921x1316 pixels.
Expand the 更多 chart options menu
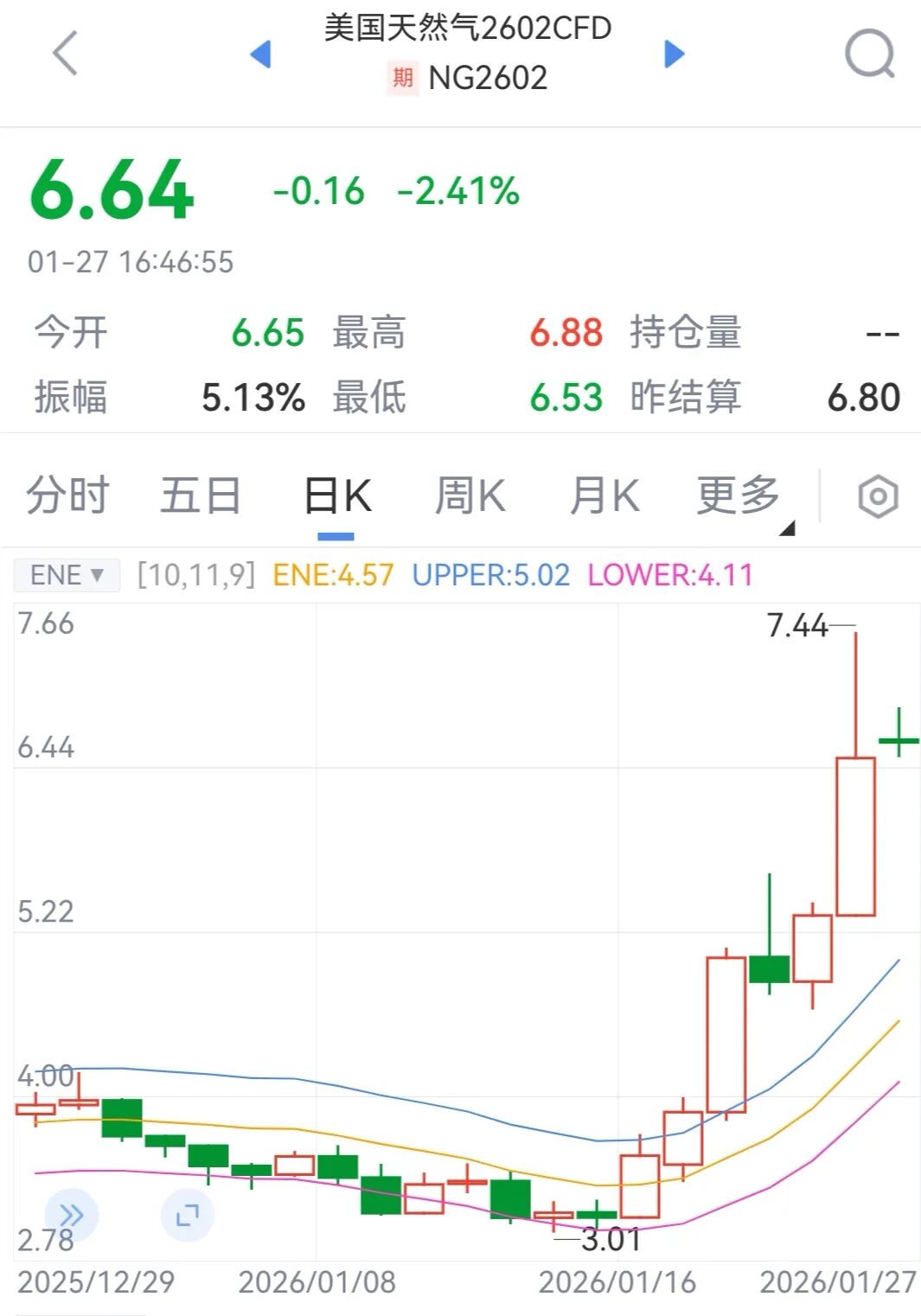(739, 495)
